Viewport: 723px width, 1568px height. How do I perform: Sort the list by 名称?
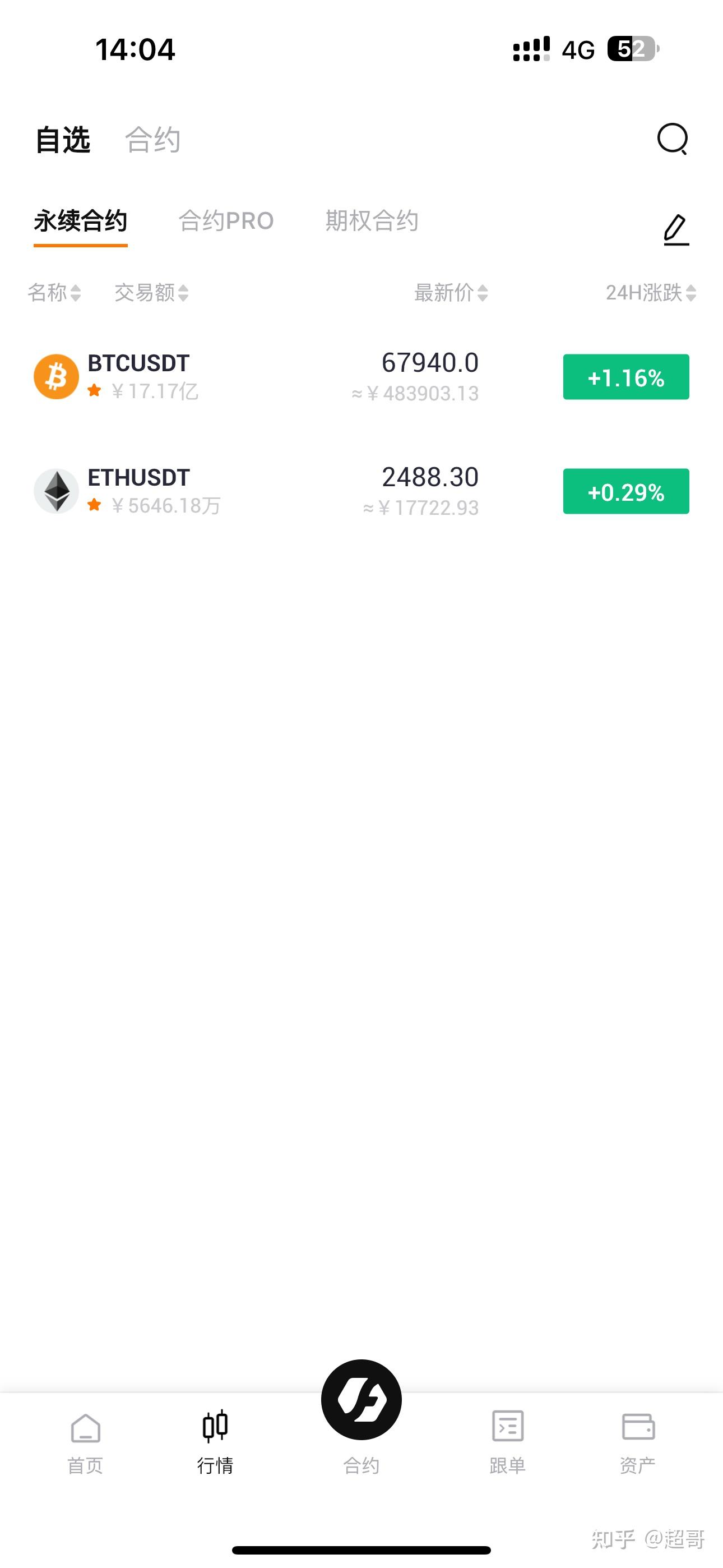pyautogui.click(x=54, y=293)
